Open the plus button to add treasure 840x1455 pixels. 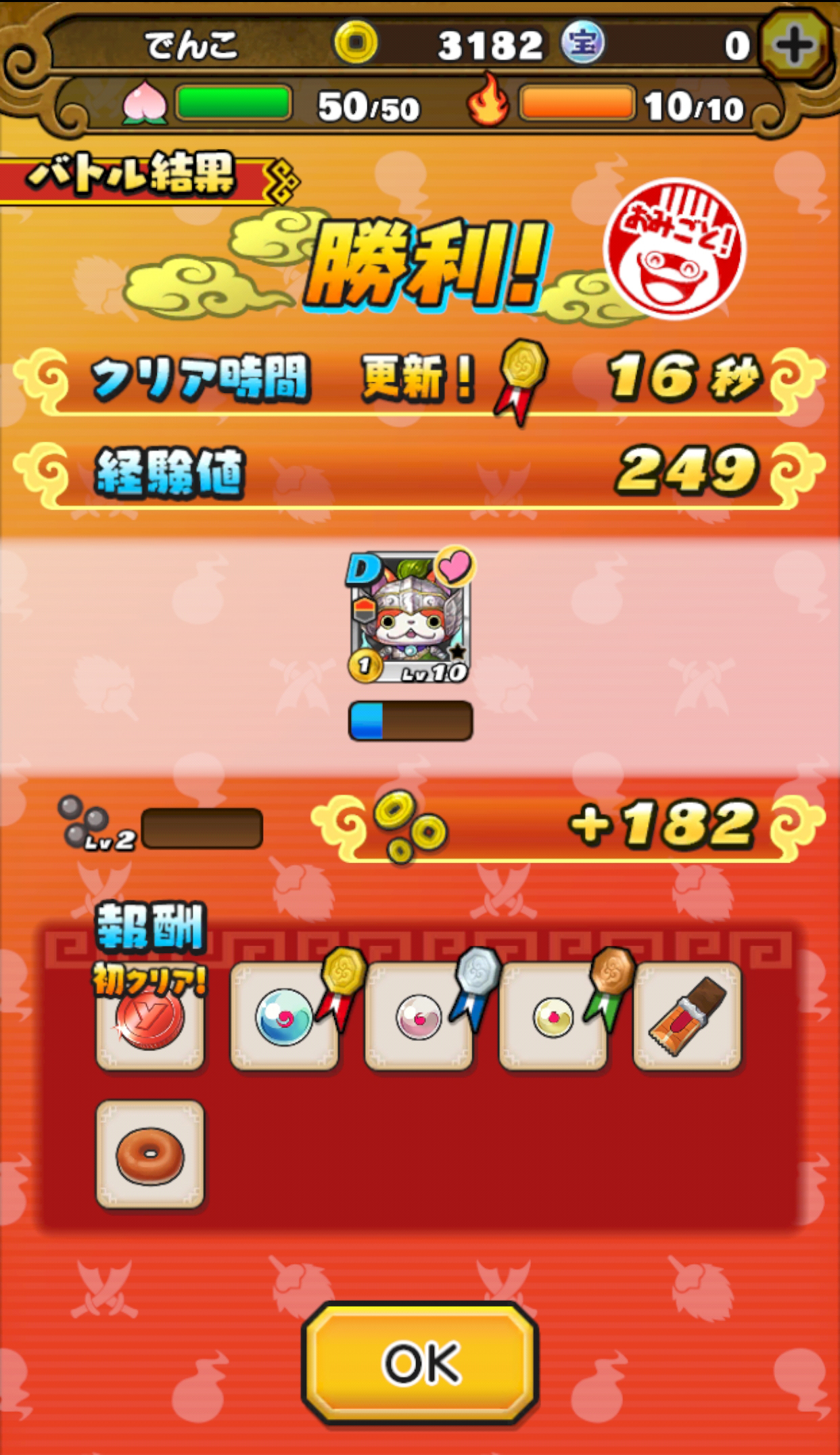pyautogui.click(x=794, y=45)
